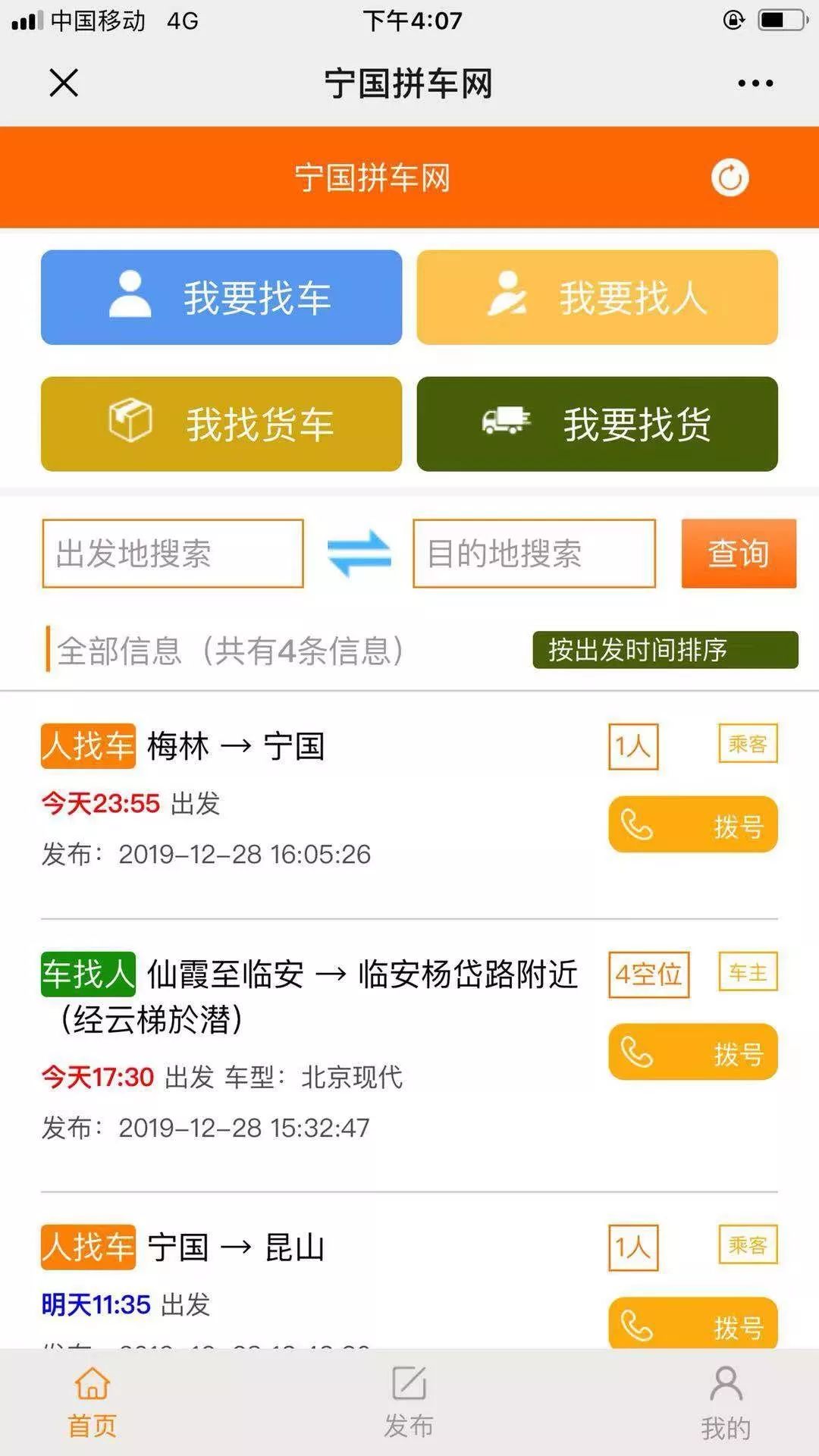Tap the 查询 search button

(738, 554)
